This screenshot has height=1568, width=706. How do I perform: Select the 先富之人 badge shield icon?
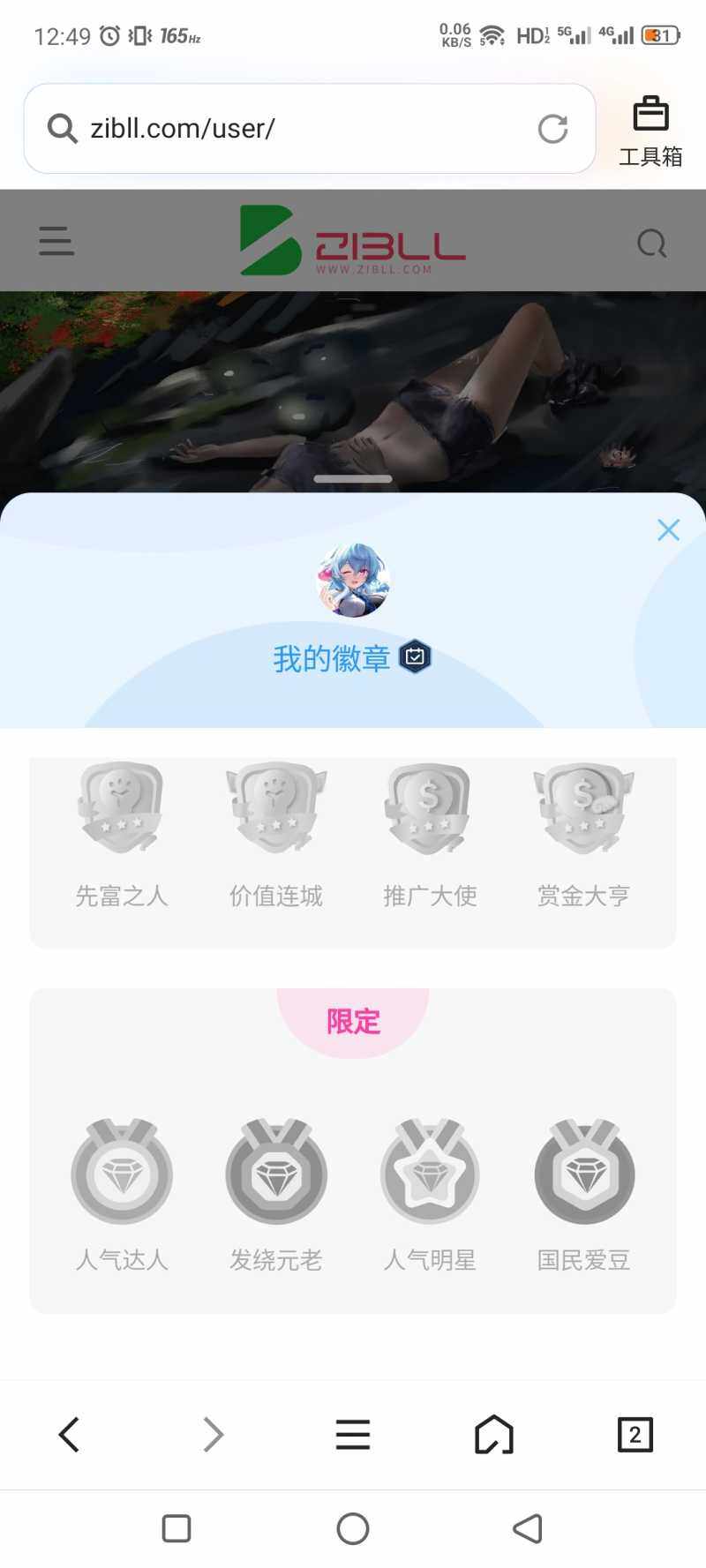[122, 807]
